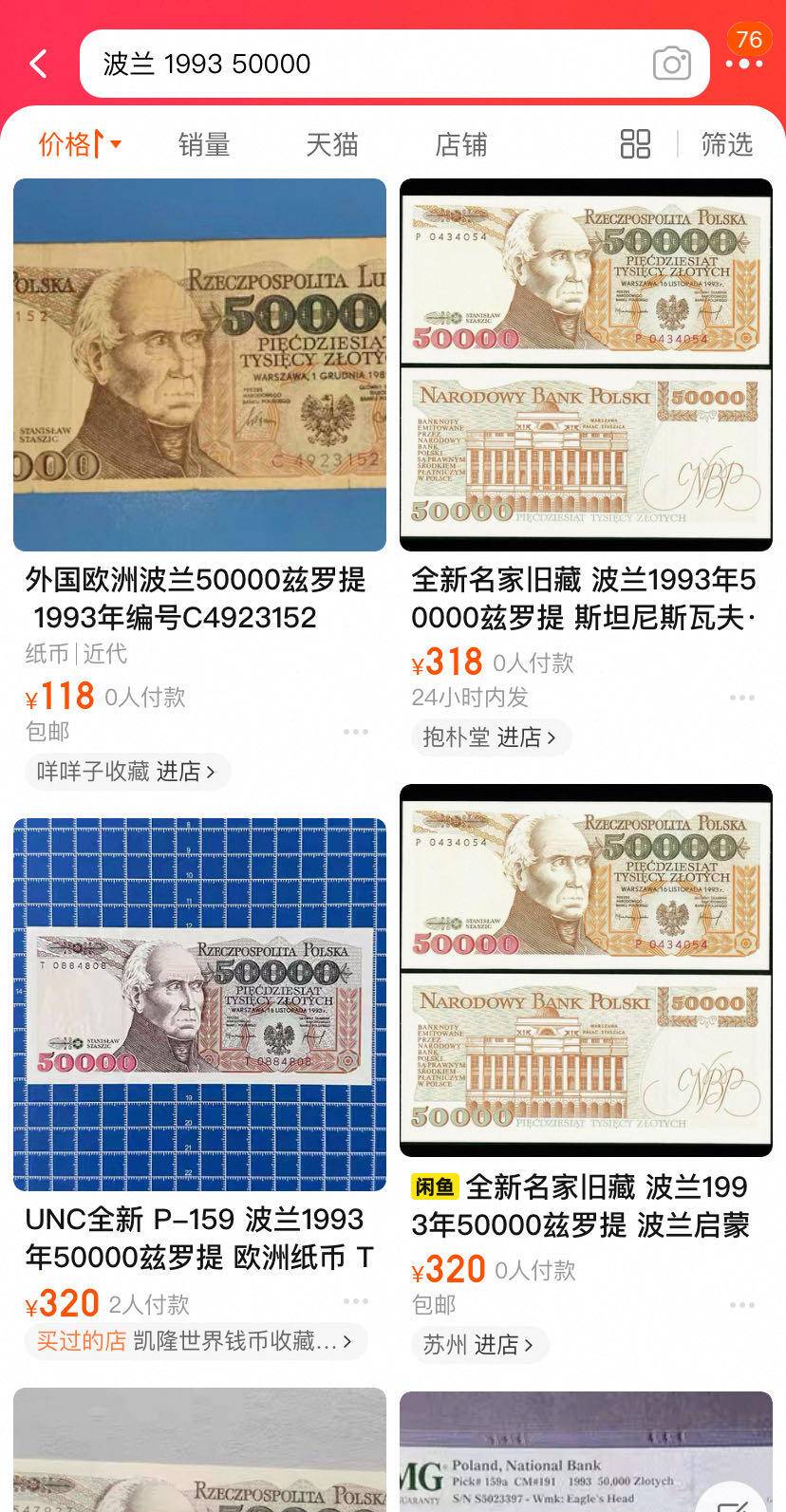Sort results by 价格
This screenshot has height=1512, width=786.
coord(79,144)
